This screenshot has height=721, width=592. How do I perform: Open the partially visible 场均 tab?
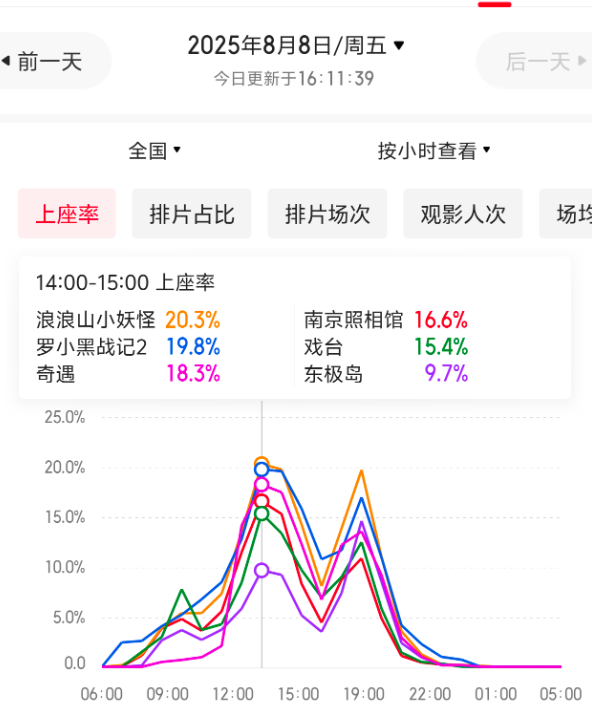[566, 213]
